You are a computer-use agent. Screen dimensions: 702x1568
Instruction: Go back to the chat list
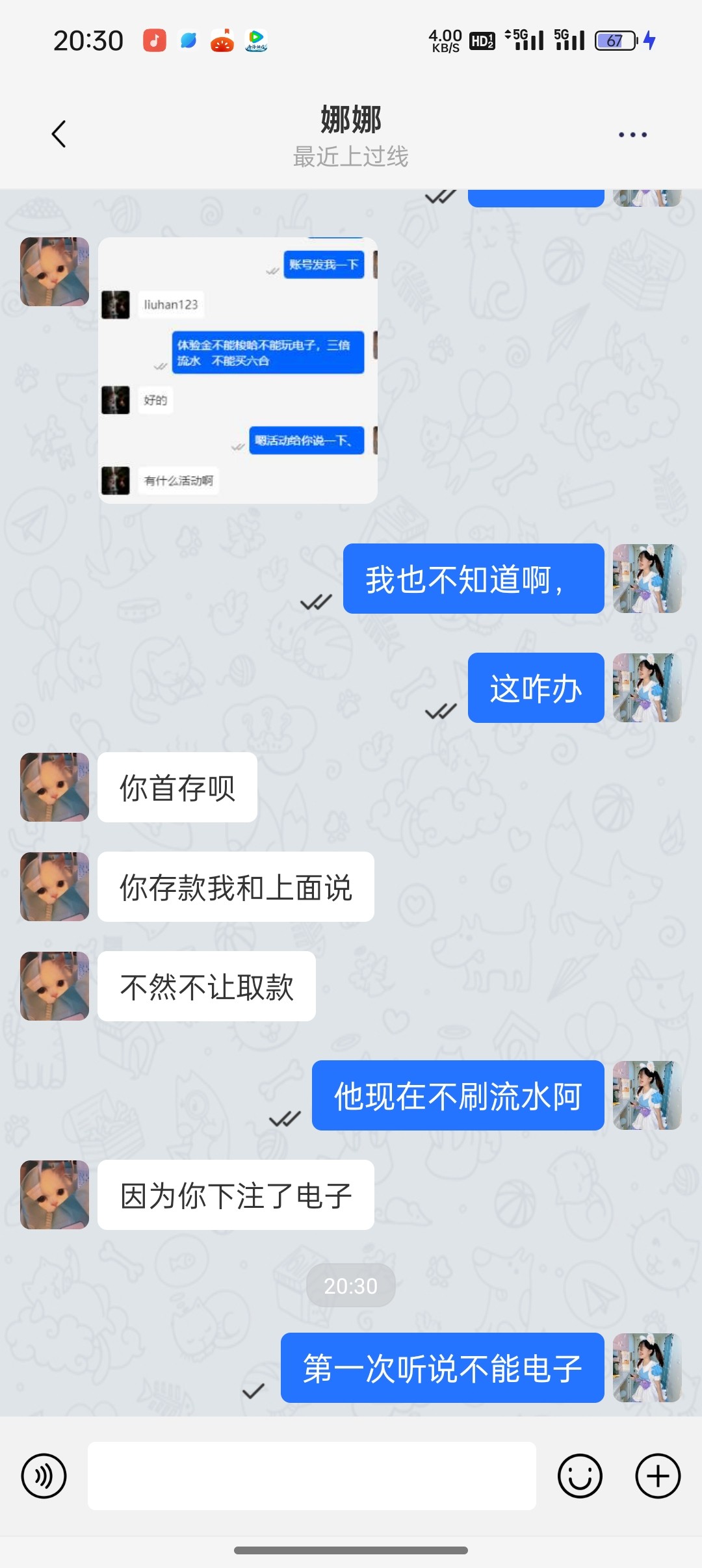58,134
